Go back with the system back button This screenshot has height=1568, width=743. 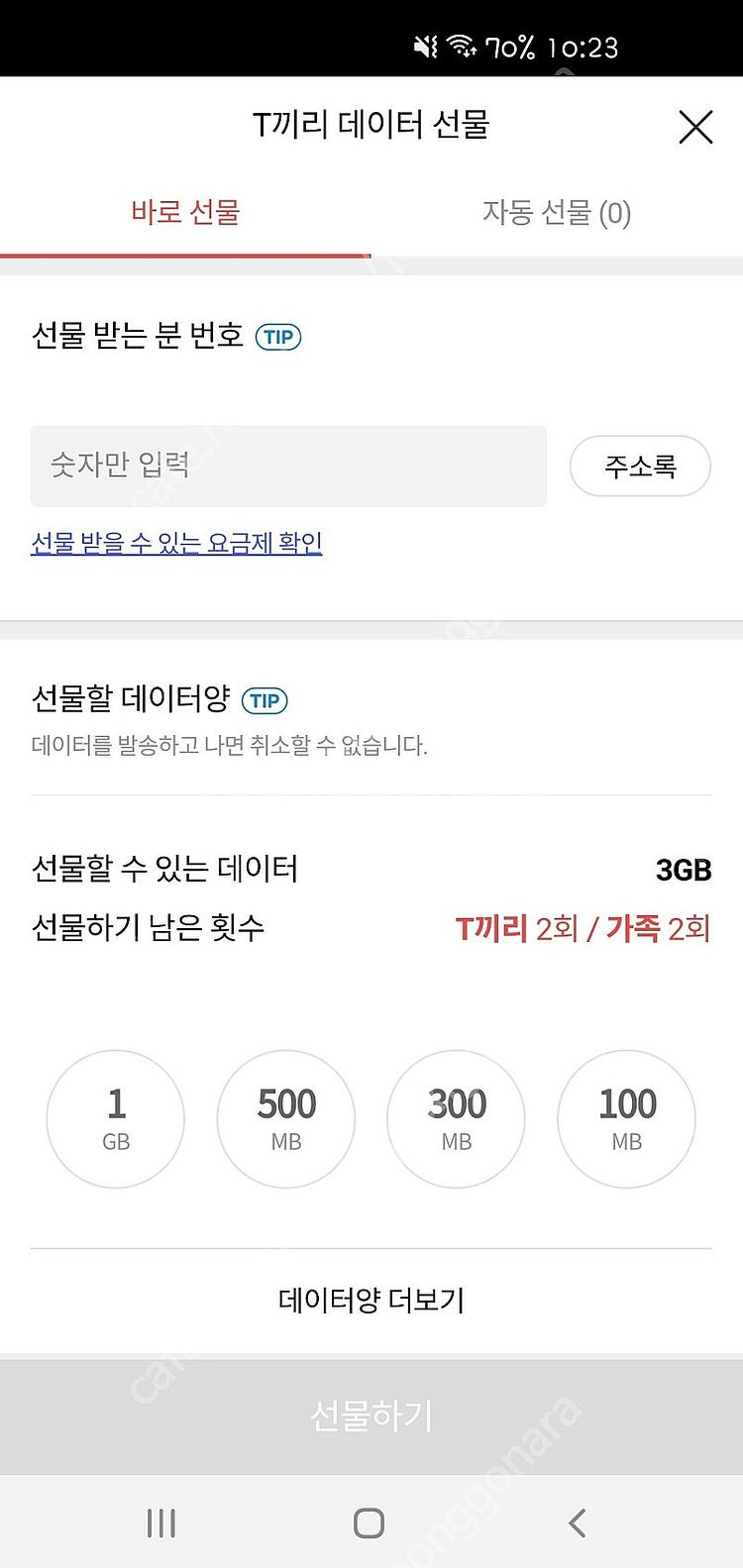pyautogui.click(x=578, y=1522)
